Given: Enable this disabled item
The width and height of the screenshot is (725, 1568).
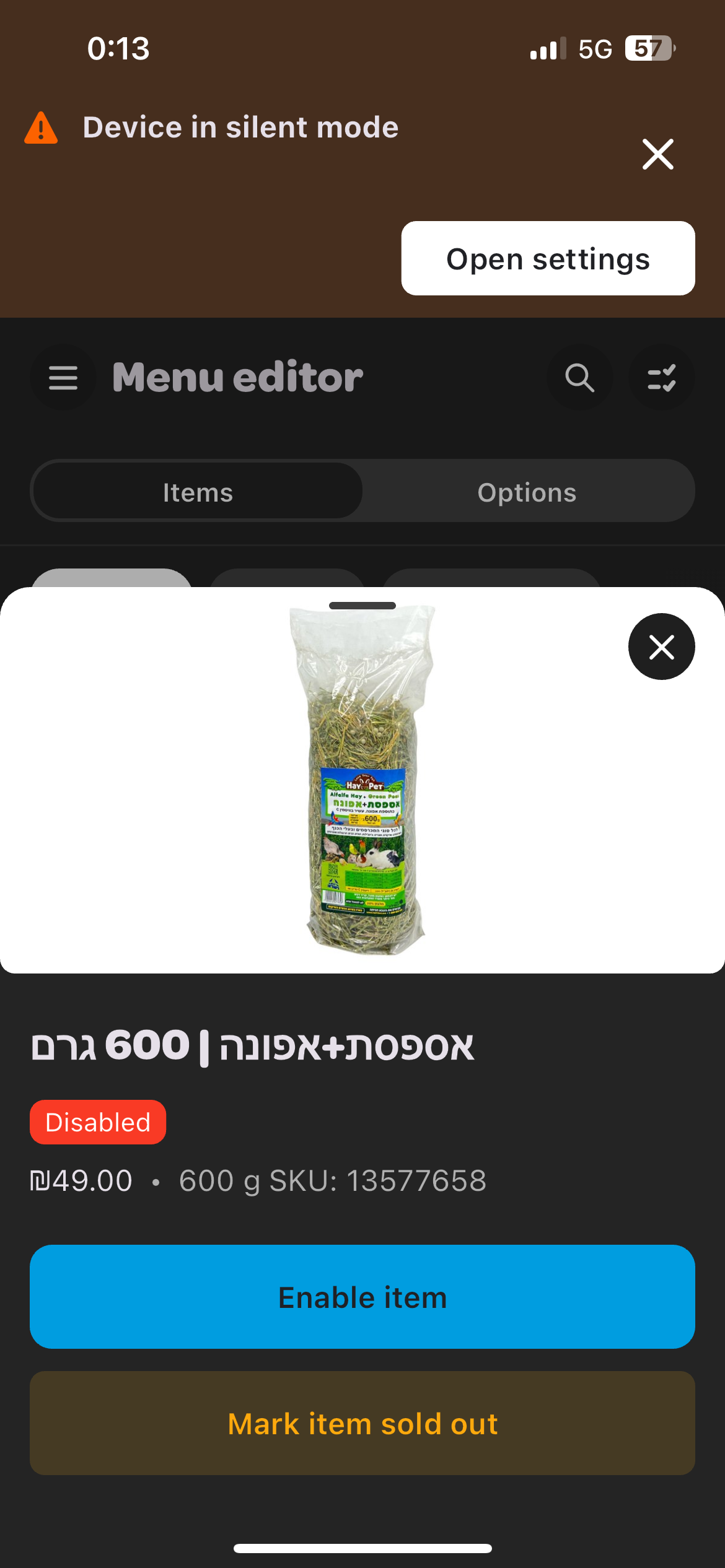Looking at the screenshot, I should click(x=362, y=1297).
